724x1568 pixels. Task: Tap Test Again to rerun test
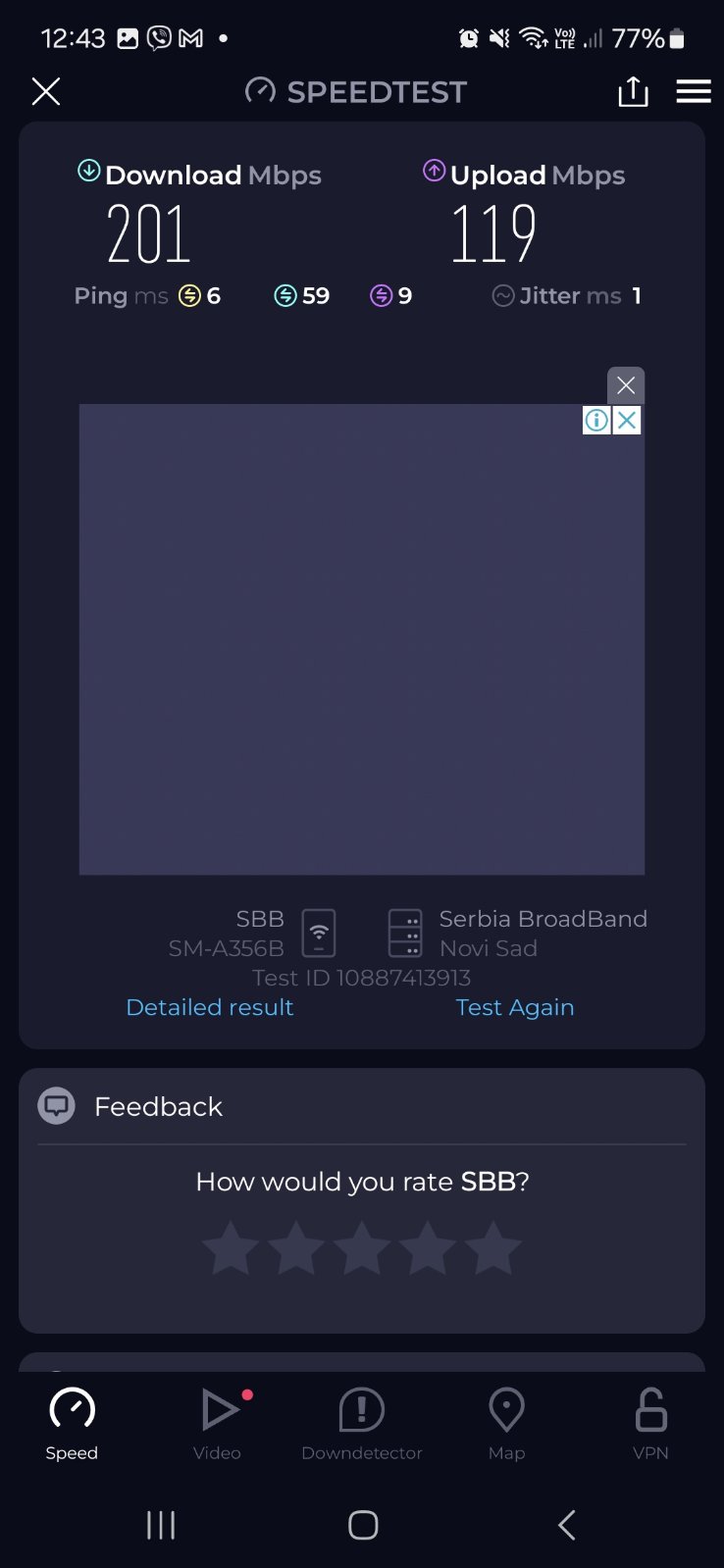515,1007
